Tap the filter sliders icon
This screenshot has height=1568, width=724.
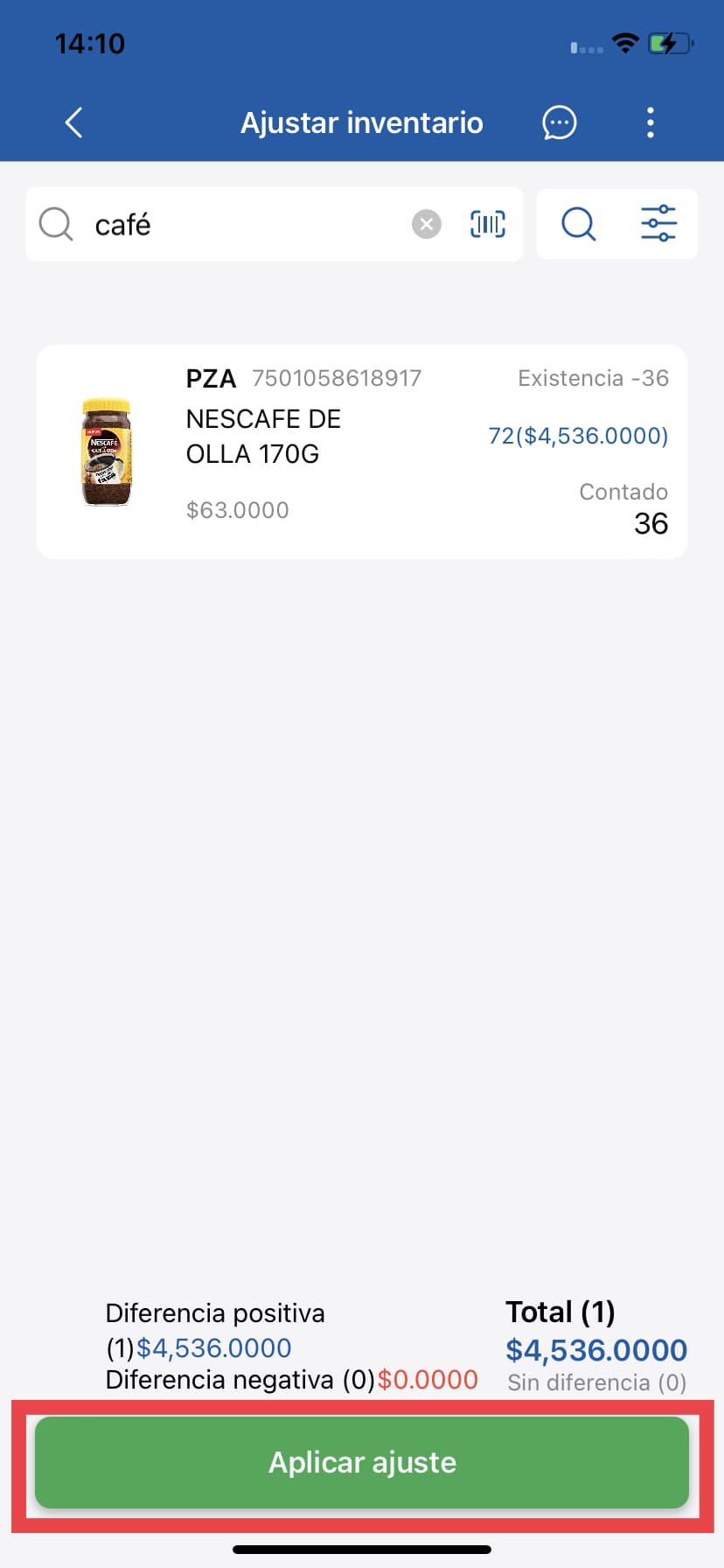pos(659,224)
